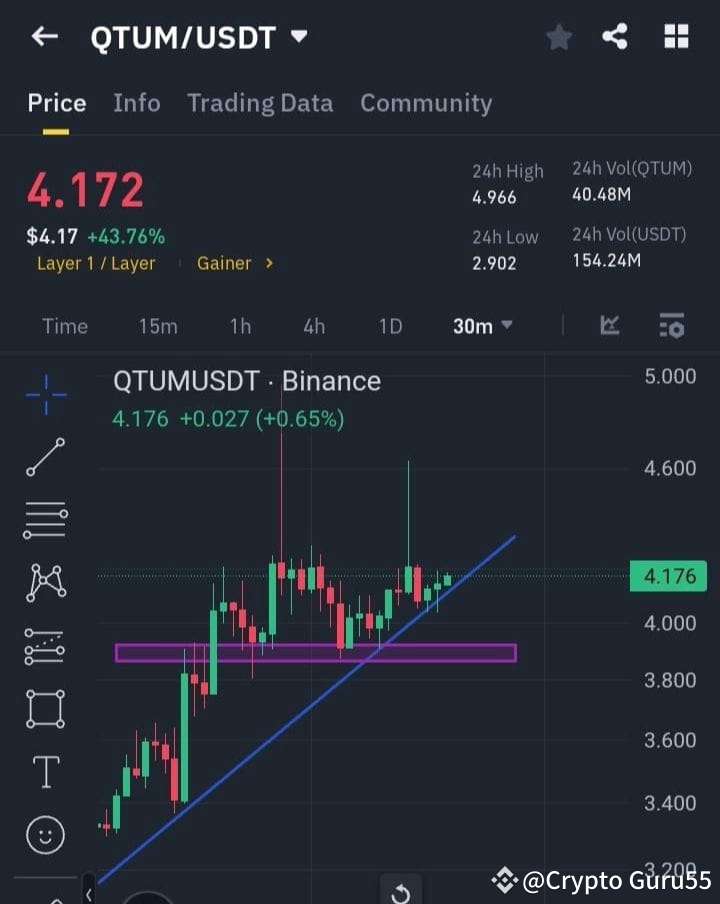Switch to the Trading Data tab

pos(260,102)
